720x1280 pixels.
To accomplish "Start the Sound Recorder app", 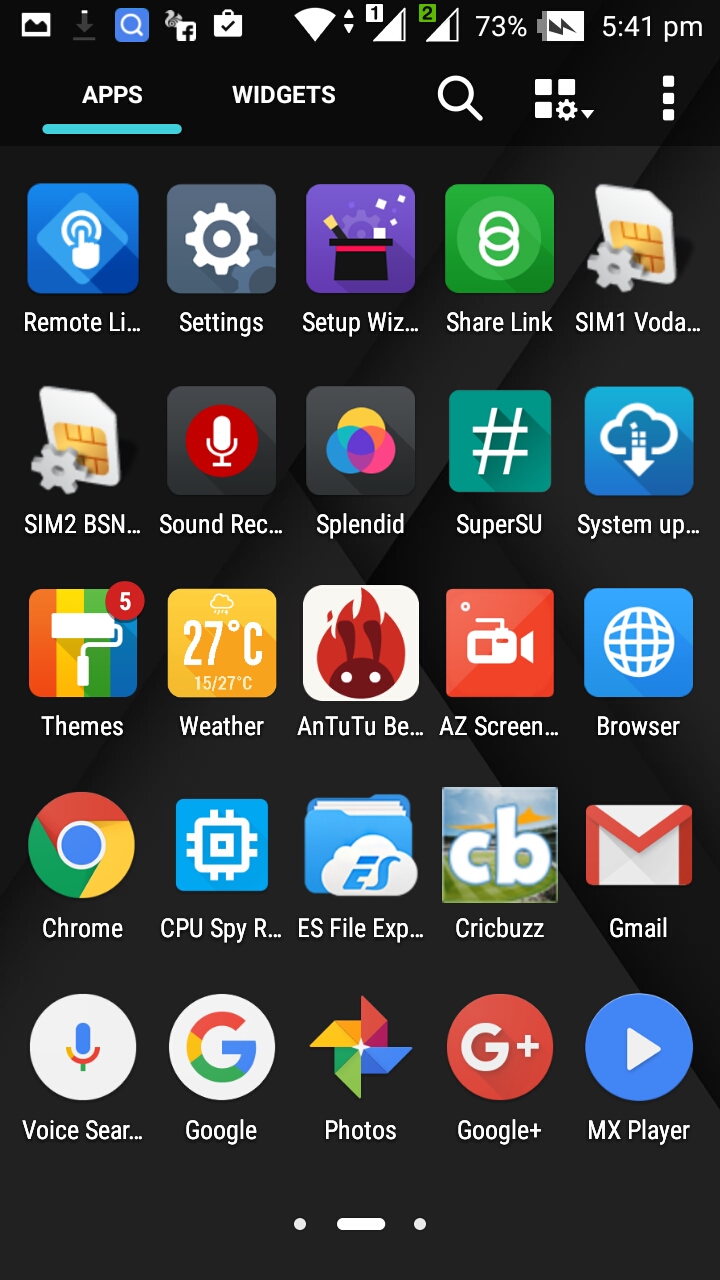I will [221, 441].
